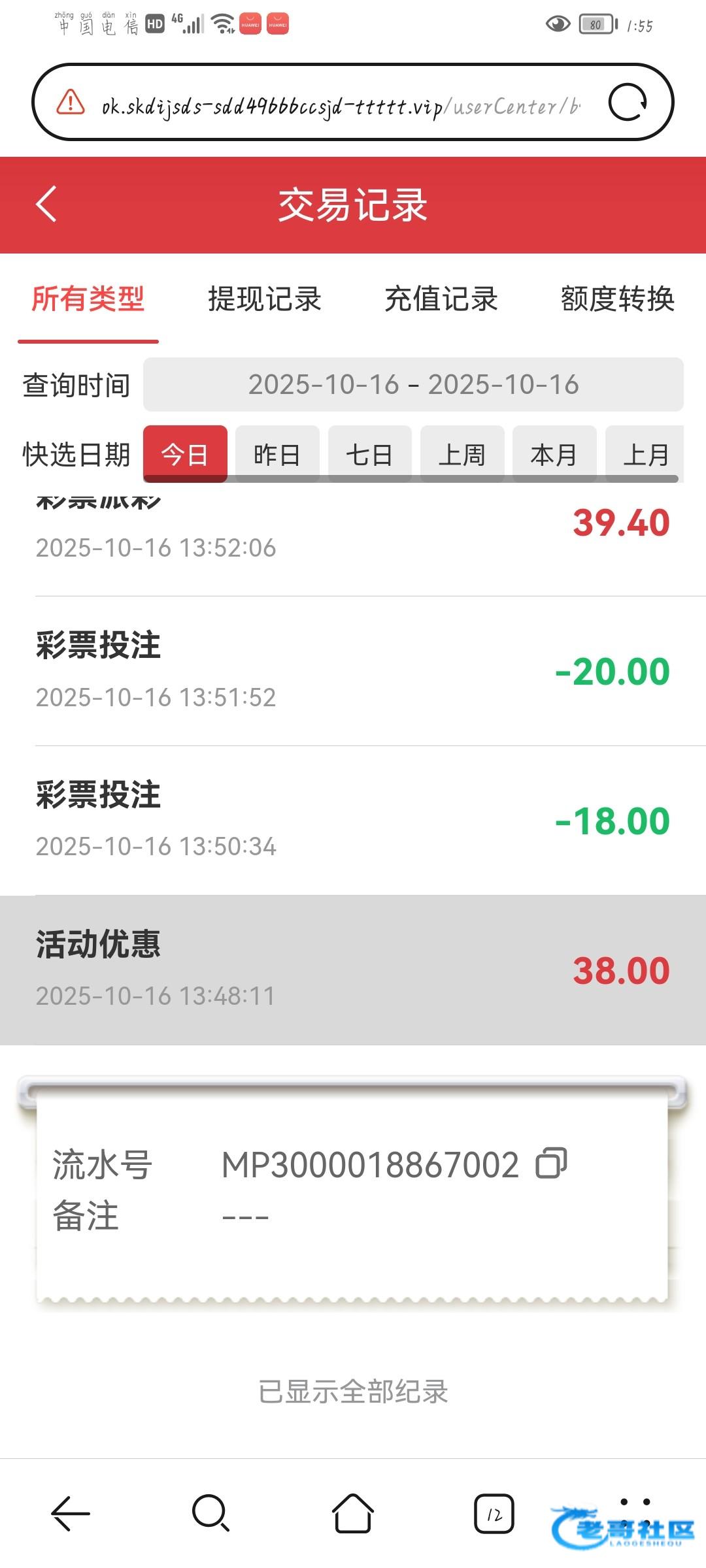The image size is (706, 1568).
Task: Copy the 流水号 MP3000018867002
Action: pos(551,1164)
